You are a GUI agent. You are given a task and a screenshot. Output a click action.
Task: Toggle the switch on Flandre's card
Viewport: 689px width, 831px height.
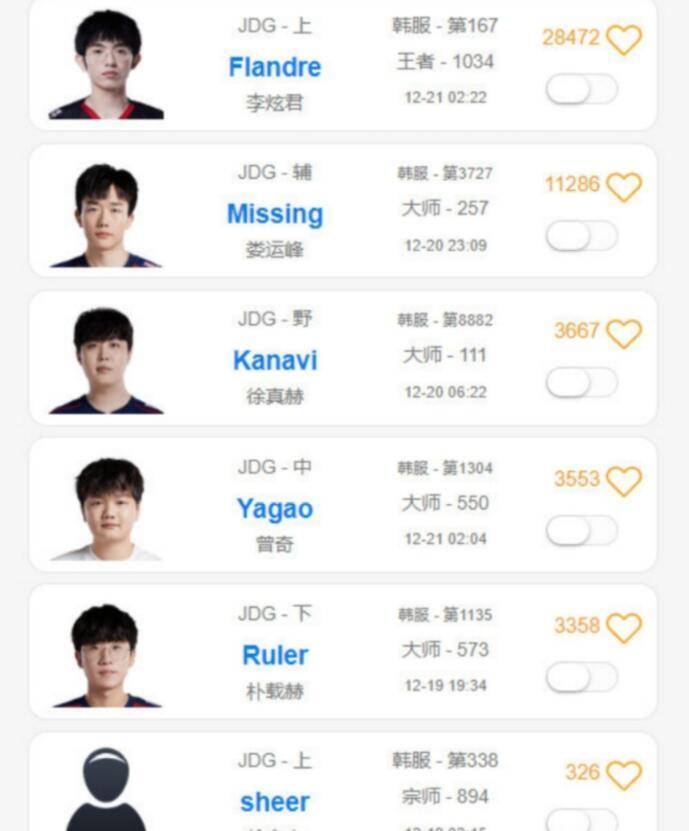pyautogui.click(x=581, y=90)
